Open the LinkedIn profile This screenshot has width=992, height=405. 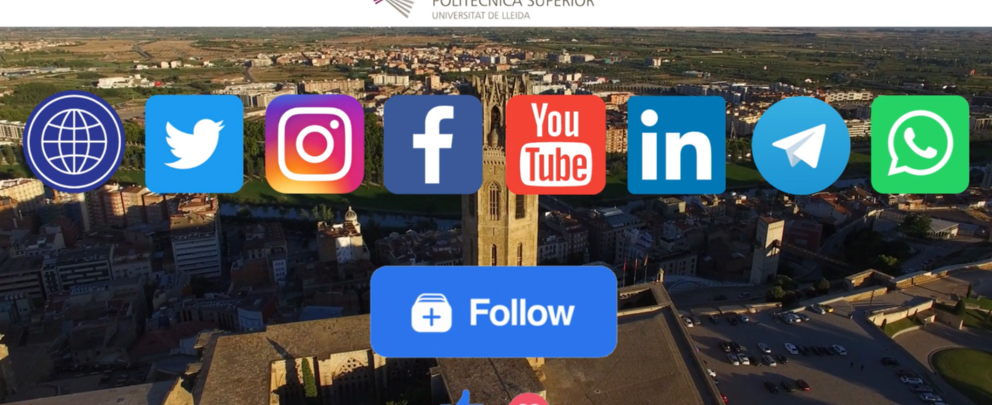coord(676,144)
